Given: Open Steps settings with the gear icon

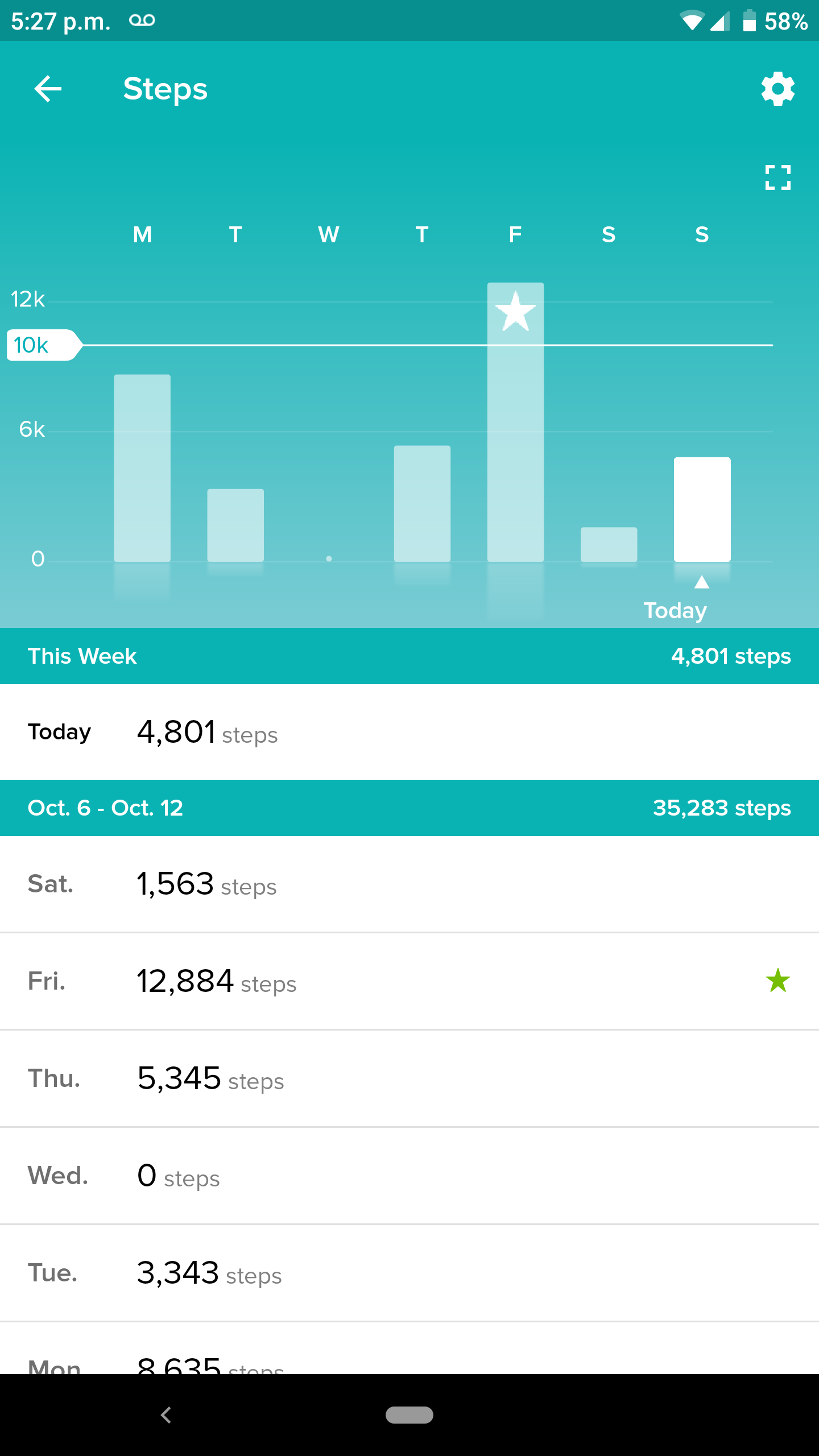Looking at the screenshot, I should 777,89.
